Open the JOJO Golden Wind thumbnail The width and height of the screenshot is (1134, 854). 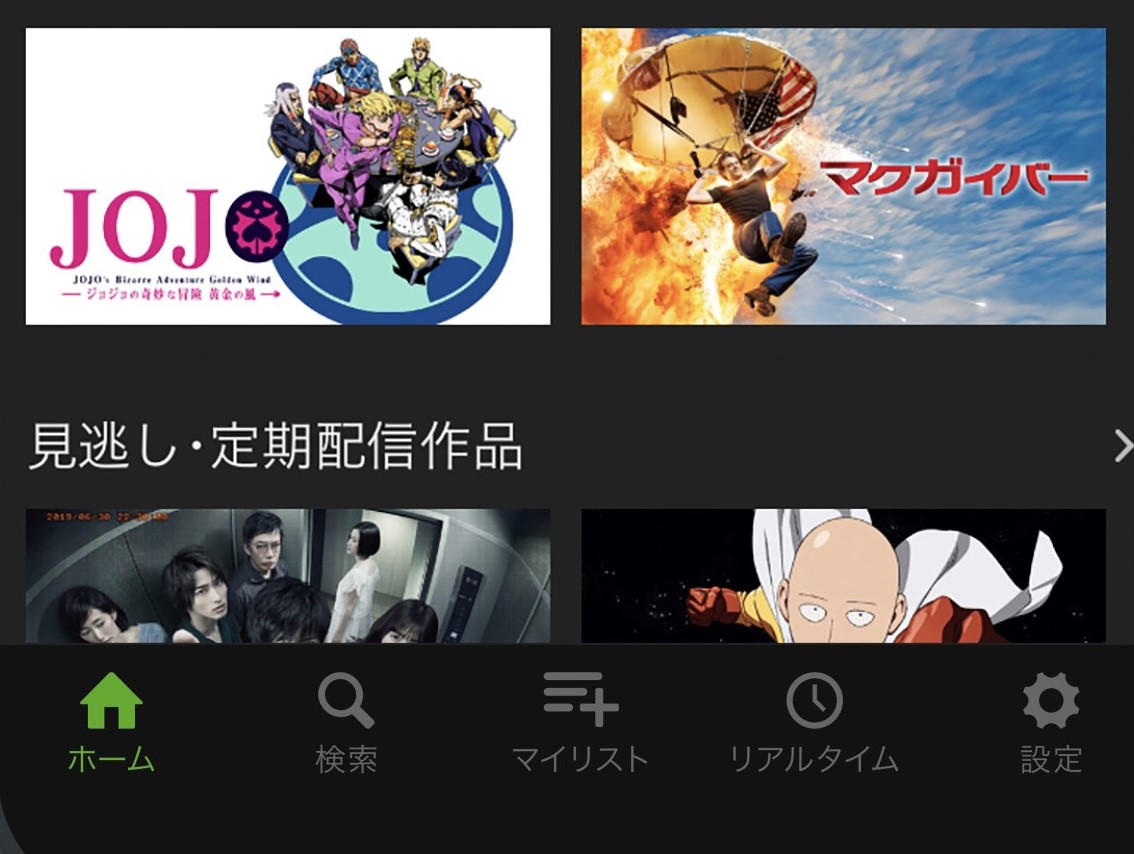pos(288,176)
